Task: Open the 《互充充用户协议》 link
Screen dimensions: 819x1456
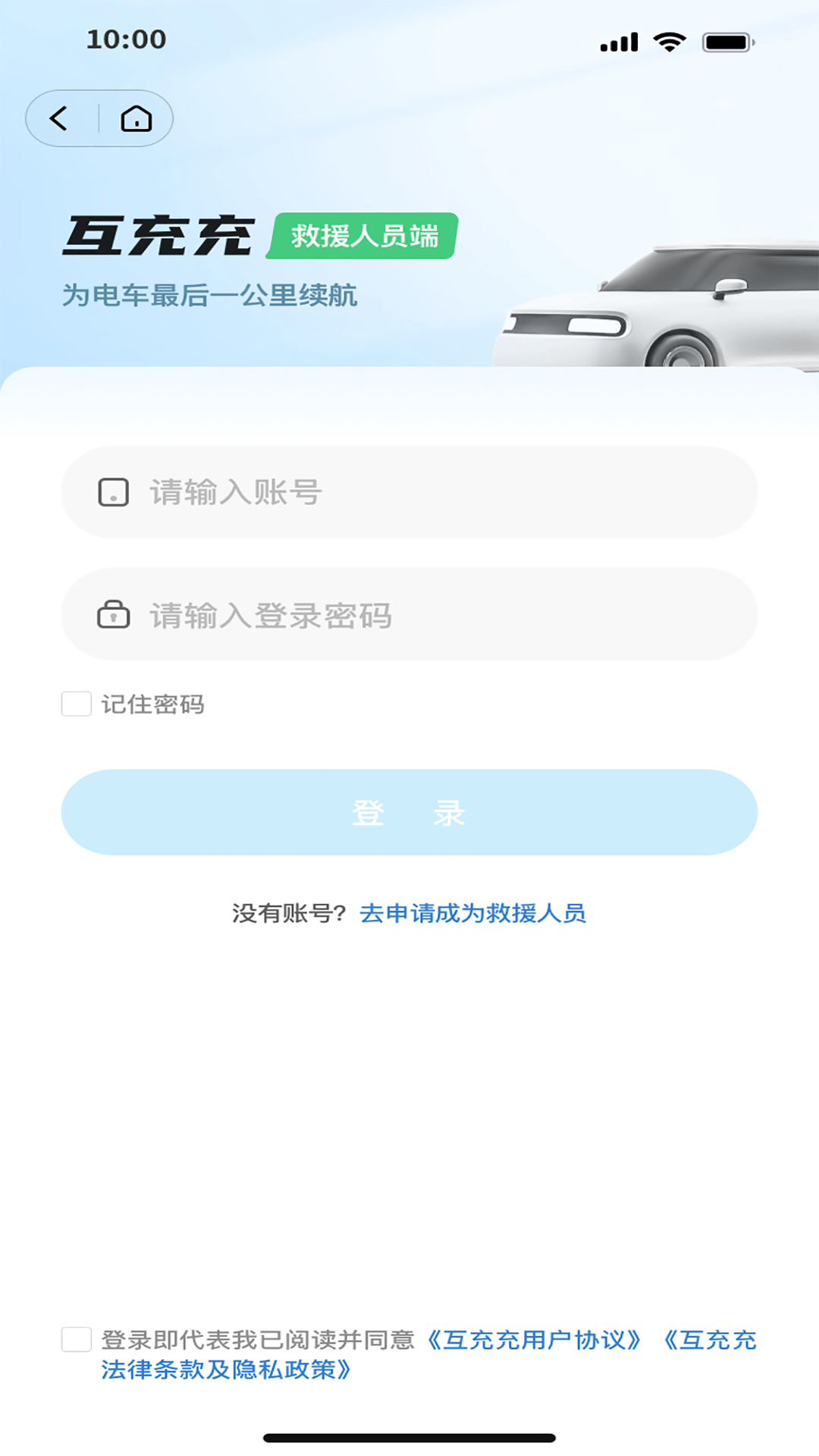Action: 535,1340
